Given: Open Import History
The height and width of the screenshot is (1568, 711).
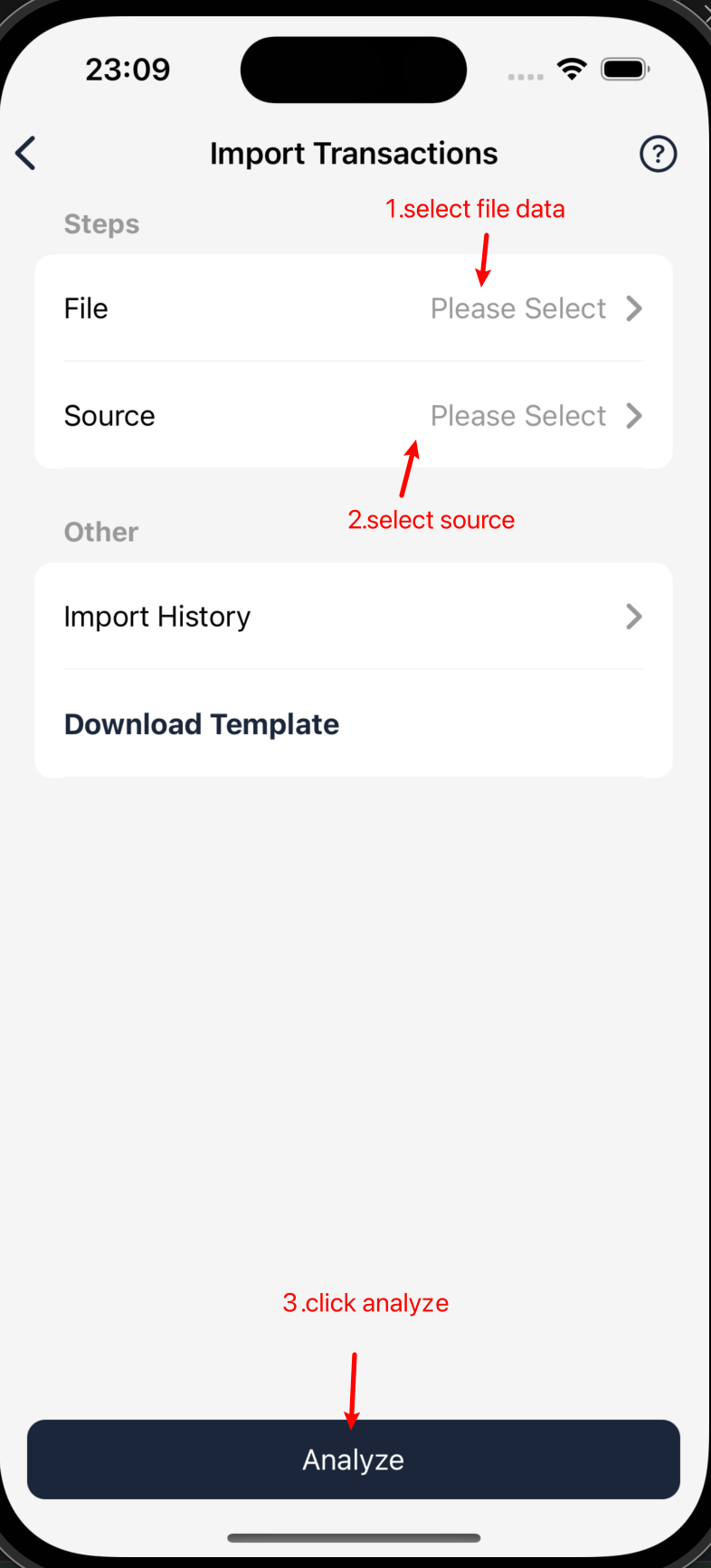Looking at the screenshot, I should (354, 617).
